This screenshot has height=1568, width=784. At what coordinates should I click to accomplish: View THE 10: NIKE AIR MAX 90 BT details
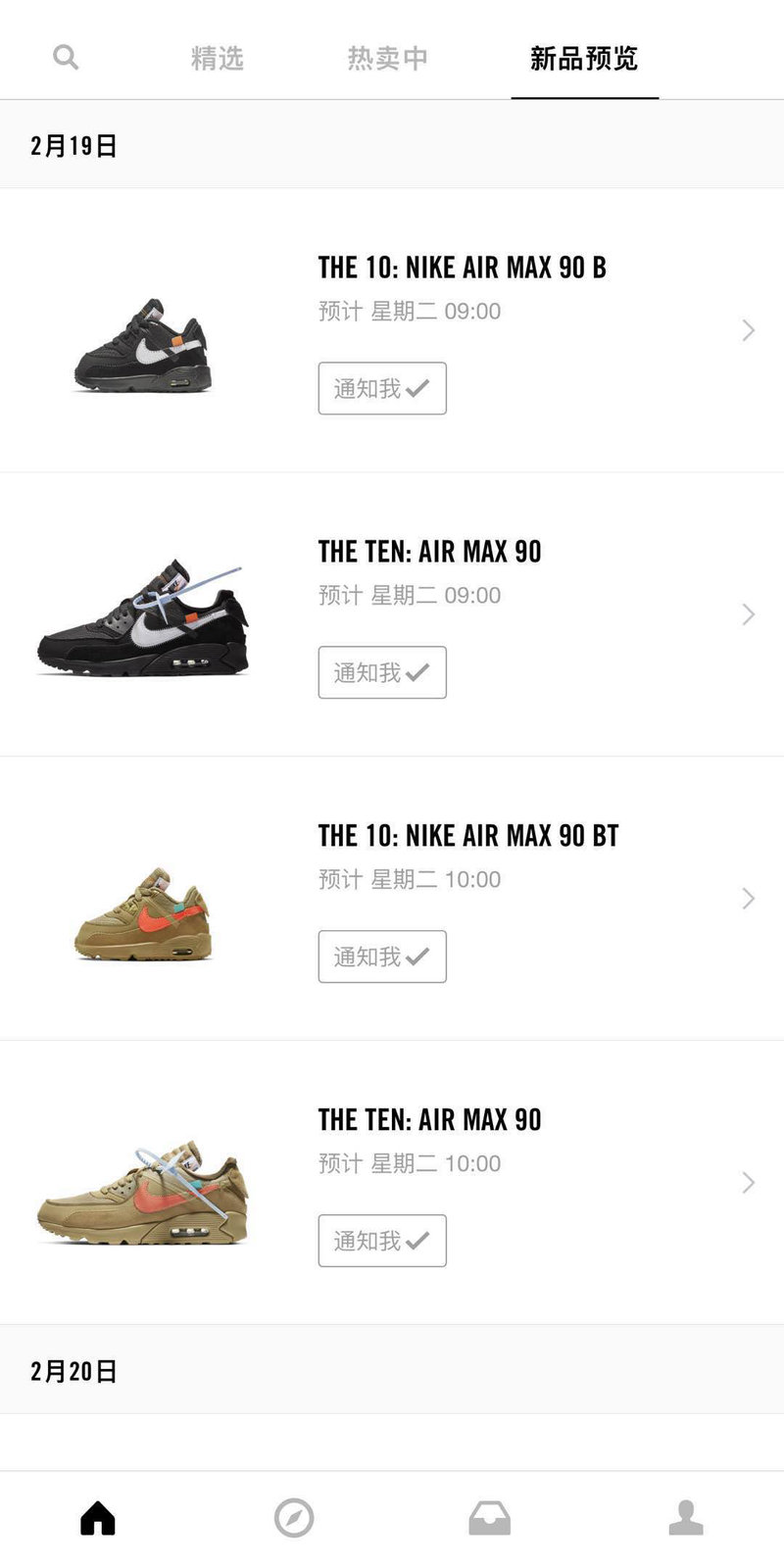(x=467, y=836)
